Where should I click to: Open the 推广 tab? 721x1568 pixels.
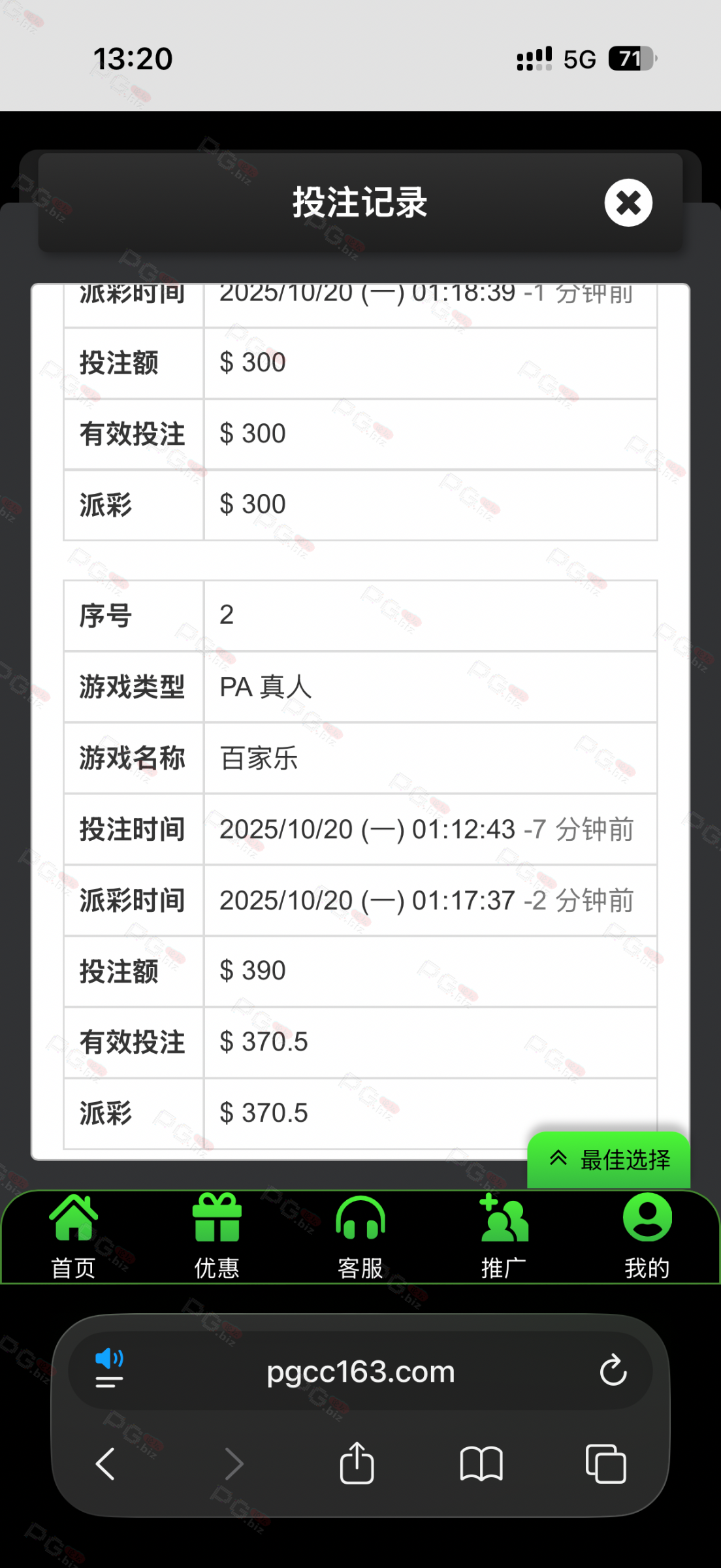[504, 1235]
